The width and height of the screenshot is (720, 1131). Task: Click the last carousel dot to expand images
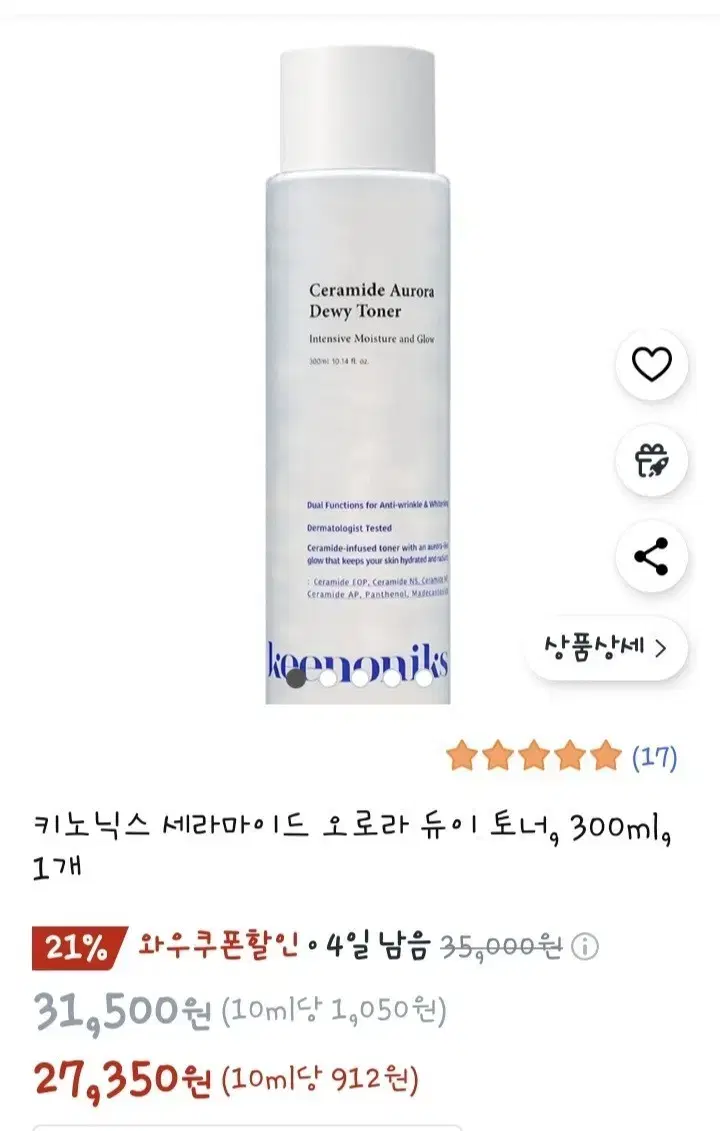point(426,679)
